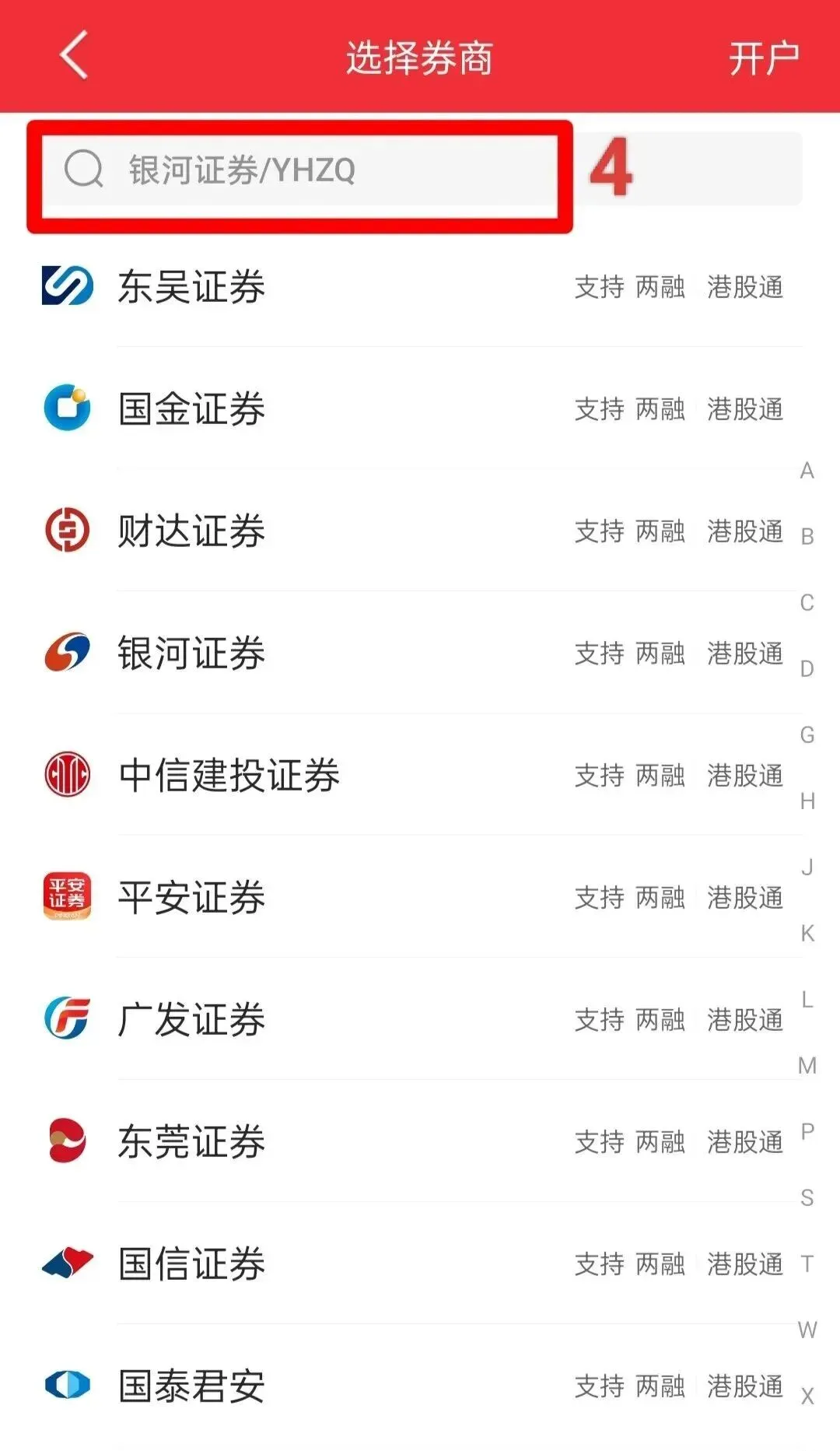Viewport: 840px width, 1451px height.
Task: Jump to letter X in index
Action: click(807, 1397)
